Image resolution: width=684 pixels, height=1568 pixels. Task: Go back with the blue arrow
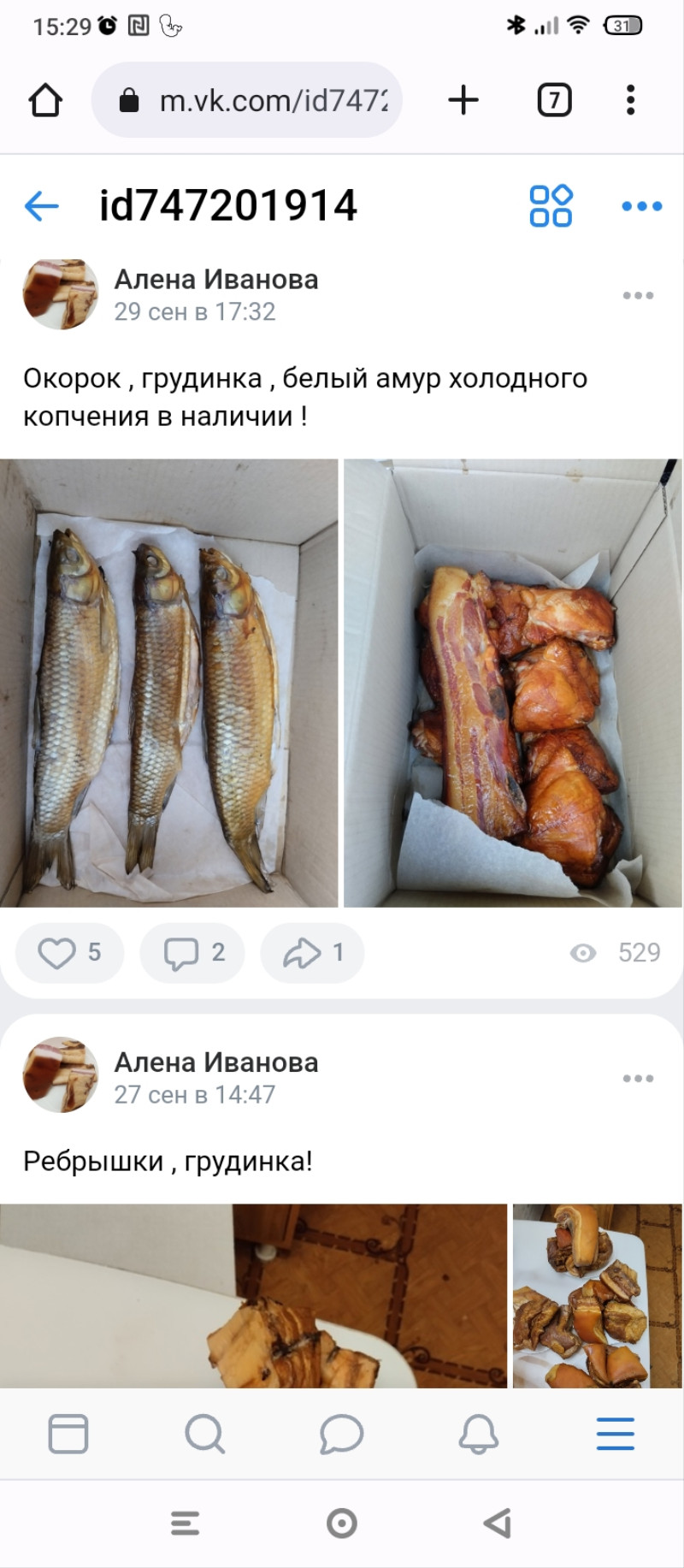(41, 206)
